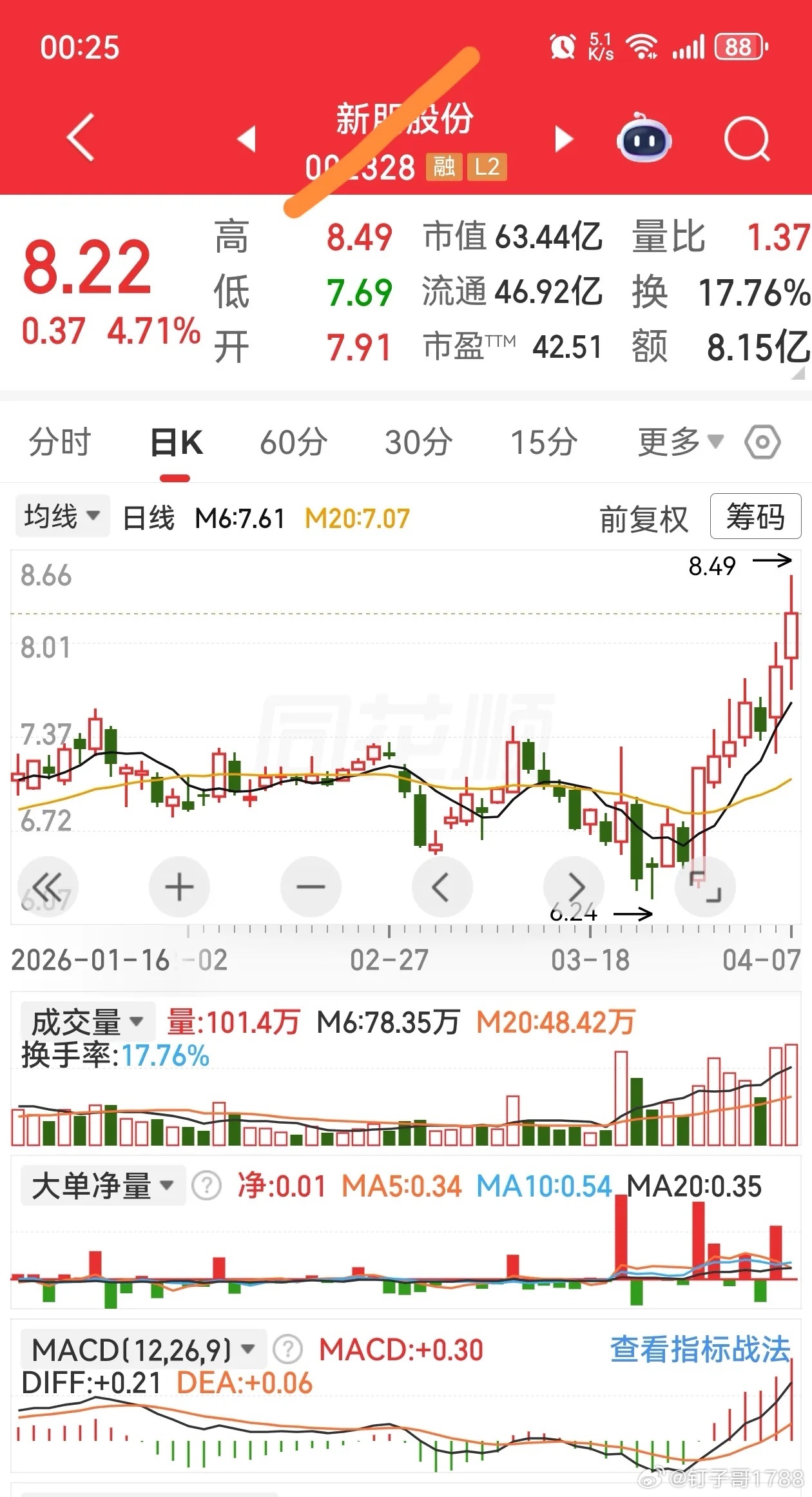Switch to the 15分 chart

[543, 443]
